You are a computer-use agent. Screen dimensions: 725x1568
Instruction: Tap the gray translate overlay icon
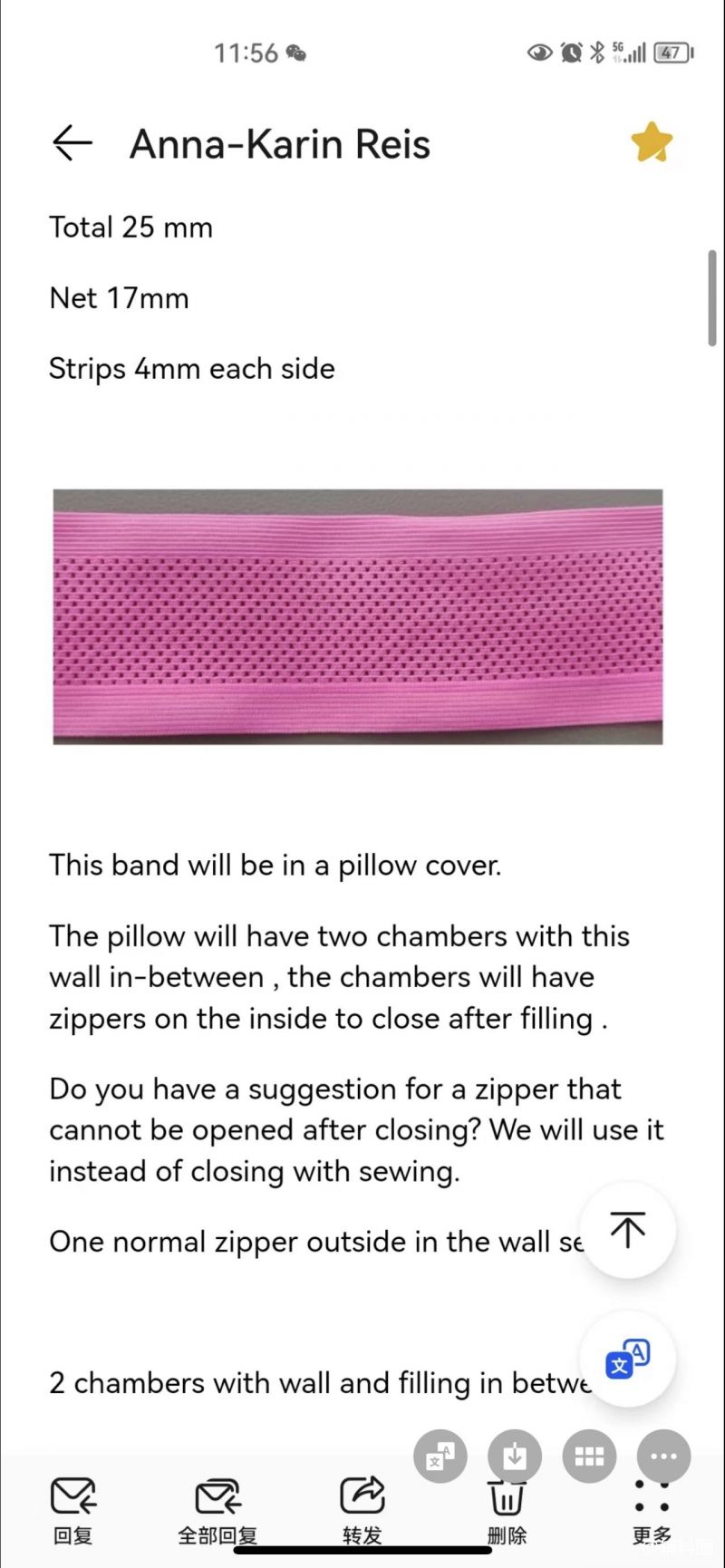[440, 1457]
